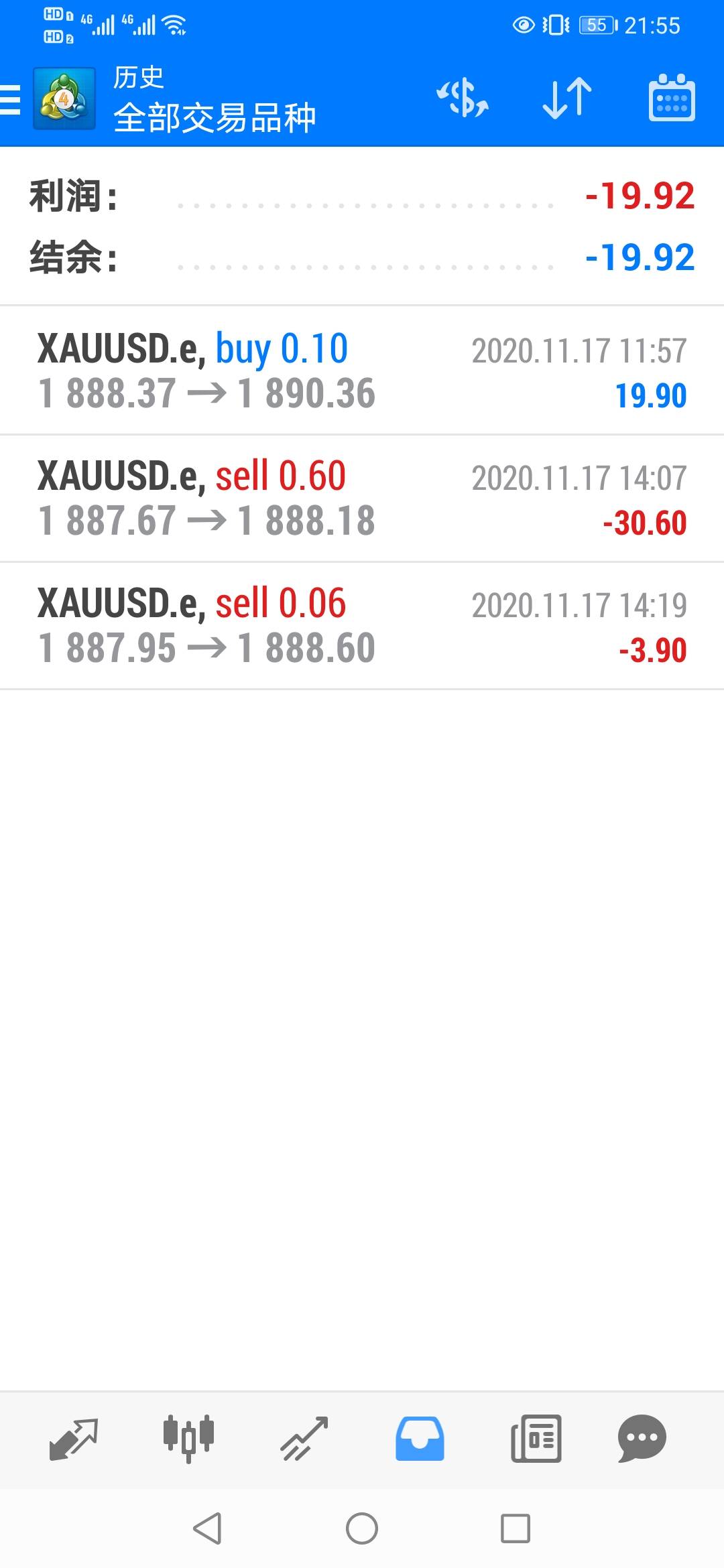The width and height of the screenshot is (724, 1568).
Task: Select the history inbox tab
Action: point(420,1438)
